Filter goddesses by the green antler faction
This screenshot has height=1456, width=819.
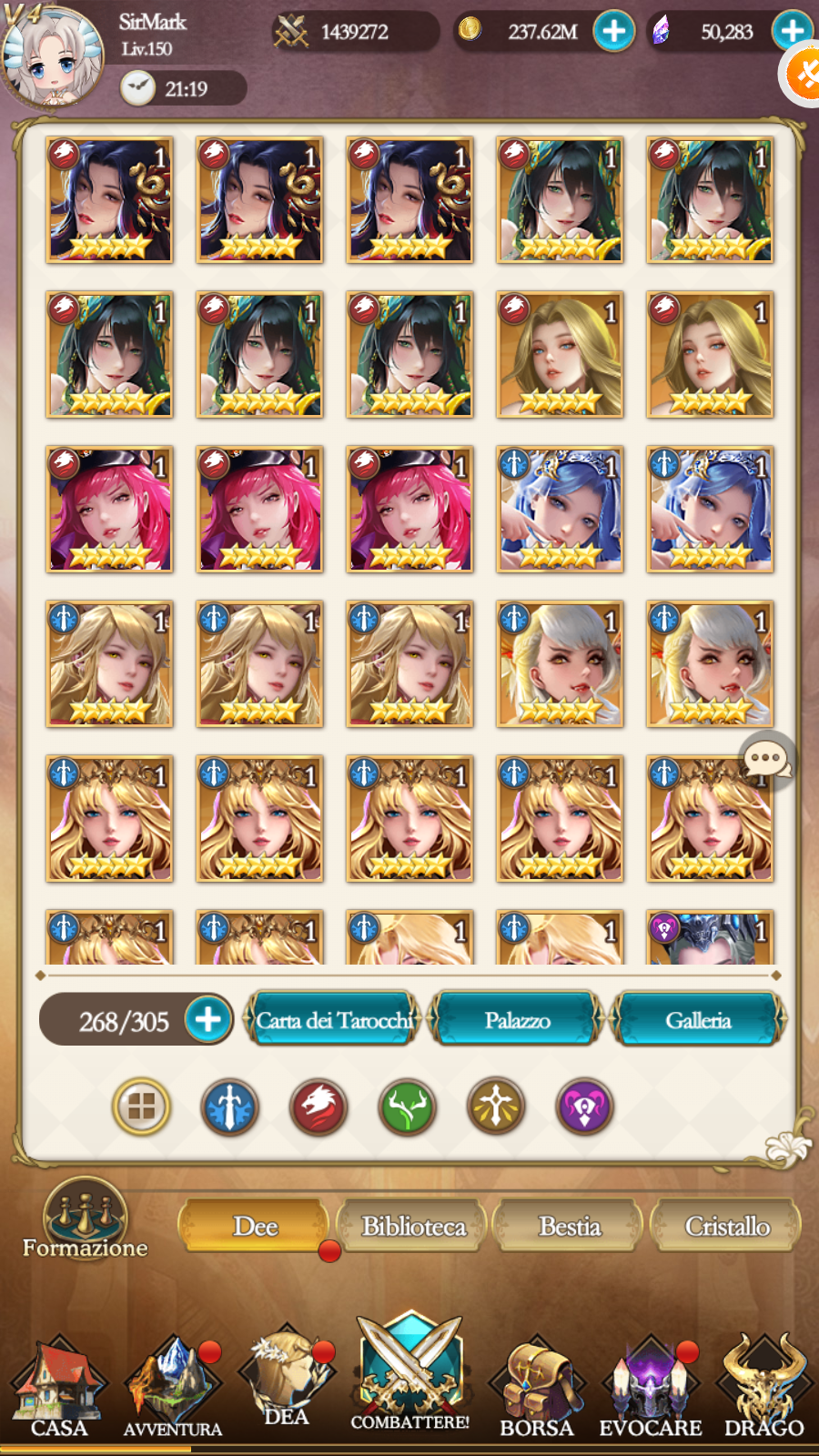(x=407, y=1107)
